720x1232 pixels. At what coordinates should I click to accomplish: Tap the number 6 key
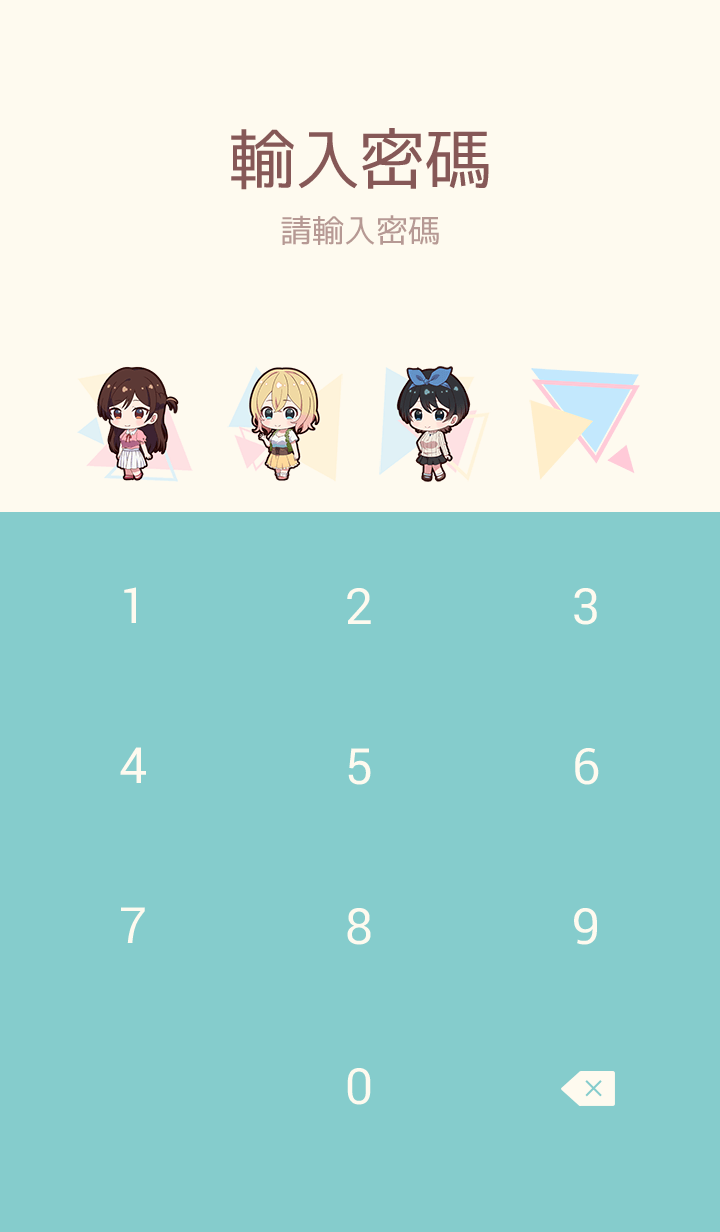coord(586,767)
